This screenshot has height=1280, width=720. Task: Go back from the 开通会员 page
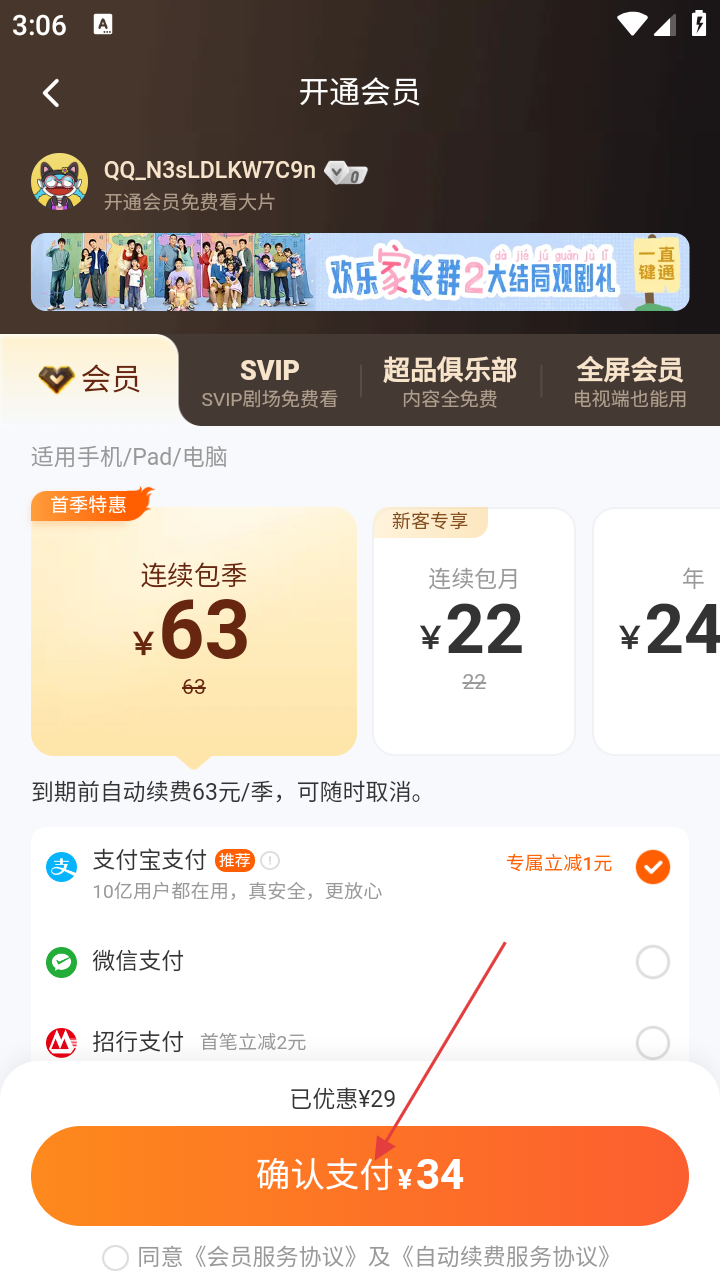(x=51, y=93)
